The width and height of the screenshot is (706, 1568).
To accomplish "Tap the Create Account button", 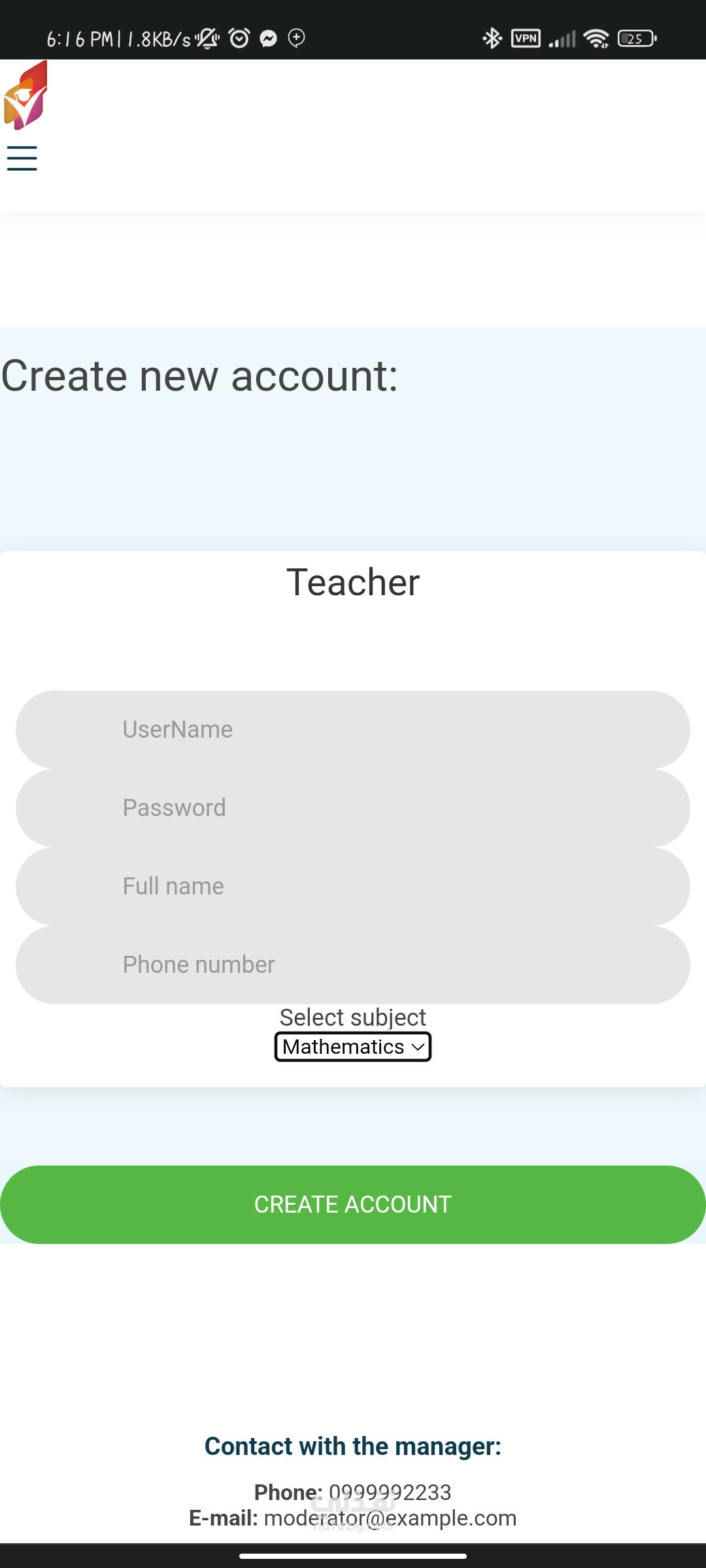I will pyautogui.click(x=353, y=1205).
